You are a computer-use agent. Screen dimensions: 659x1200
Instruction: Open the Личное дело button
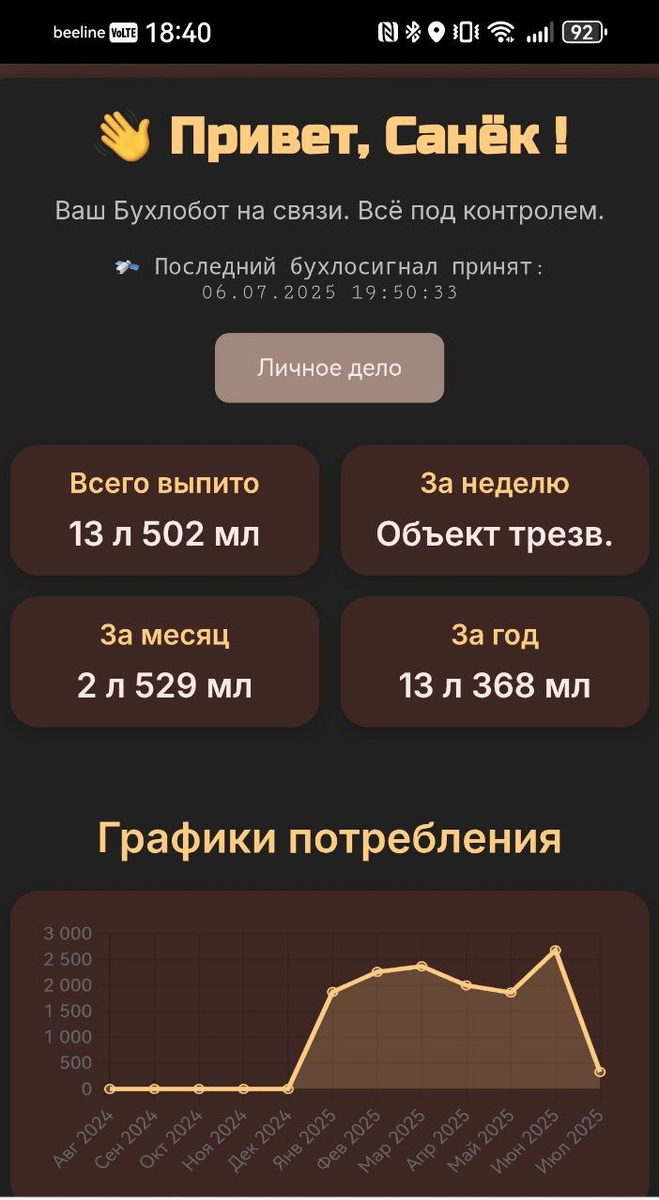click(x=329, y=368)
